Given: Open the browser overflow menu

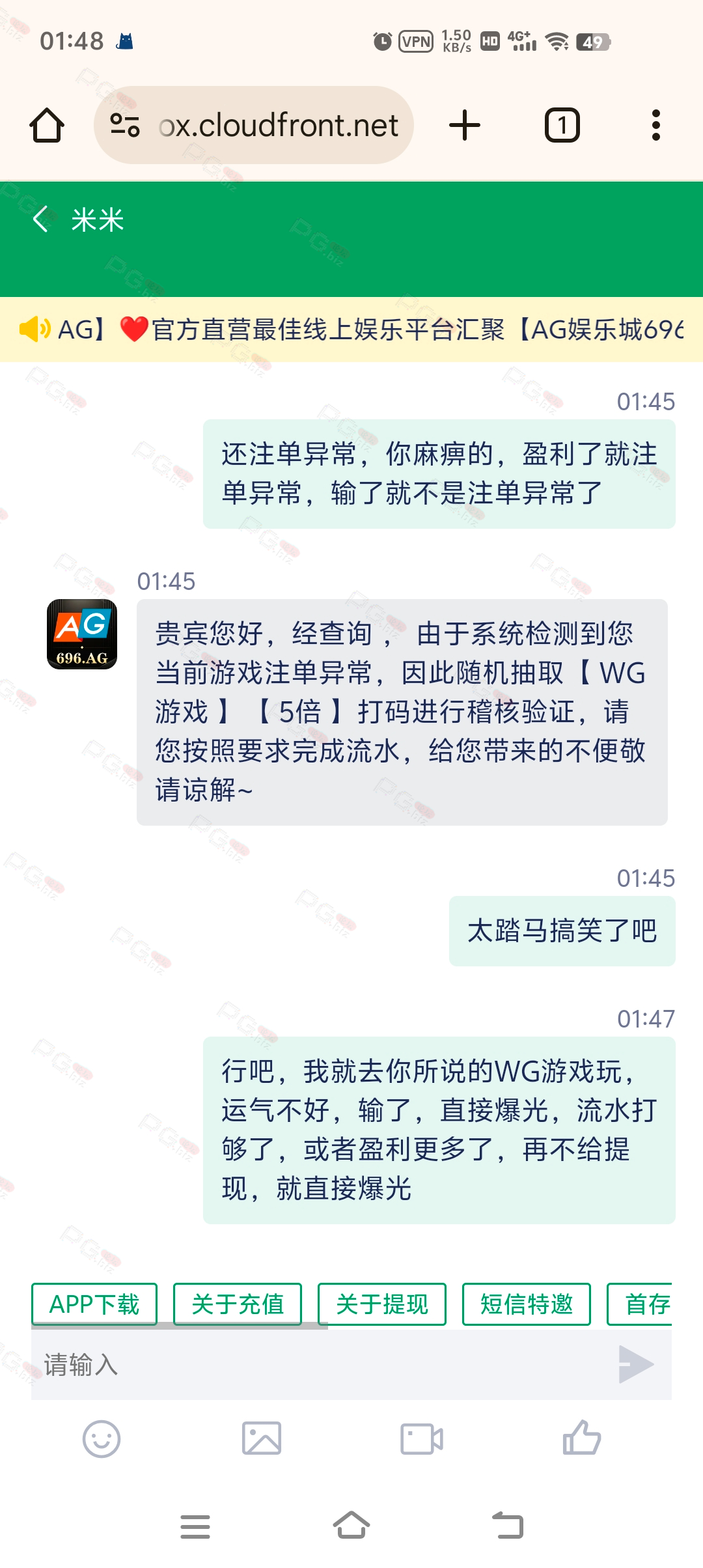Looking at the screenshot, I should 655,125.
